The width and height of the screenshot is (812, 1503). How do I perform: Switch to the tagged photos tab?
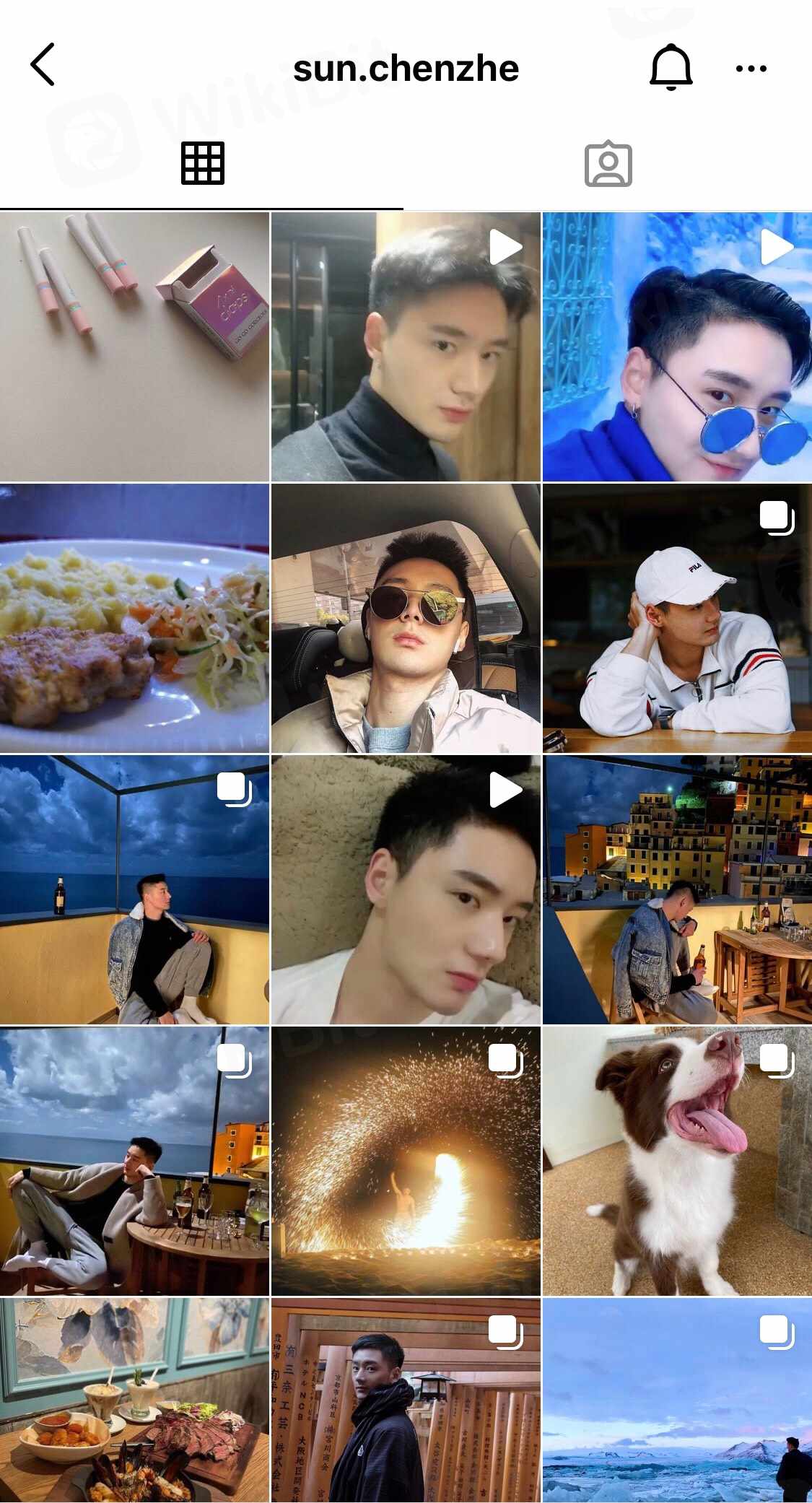608,164
